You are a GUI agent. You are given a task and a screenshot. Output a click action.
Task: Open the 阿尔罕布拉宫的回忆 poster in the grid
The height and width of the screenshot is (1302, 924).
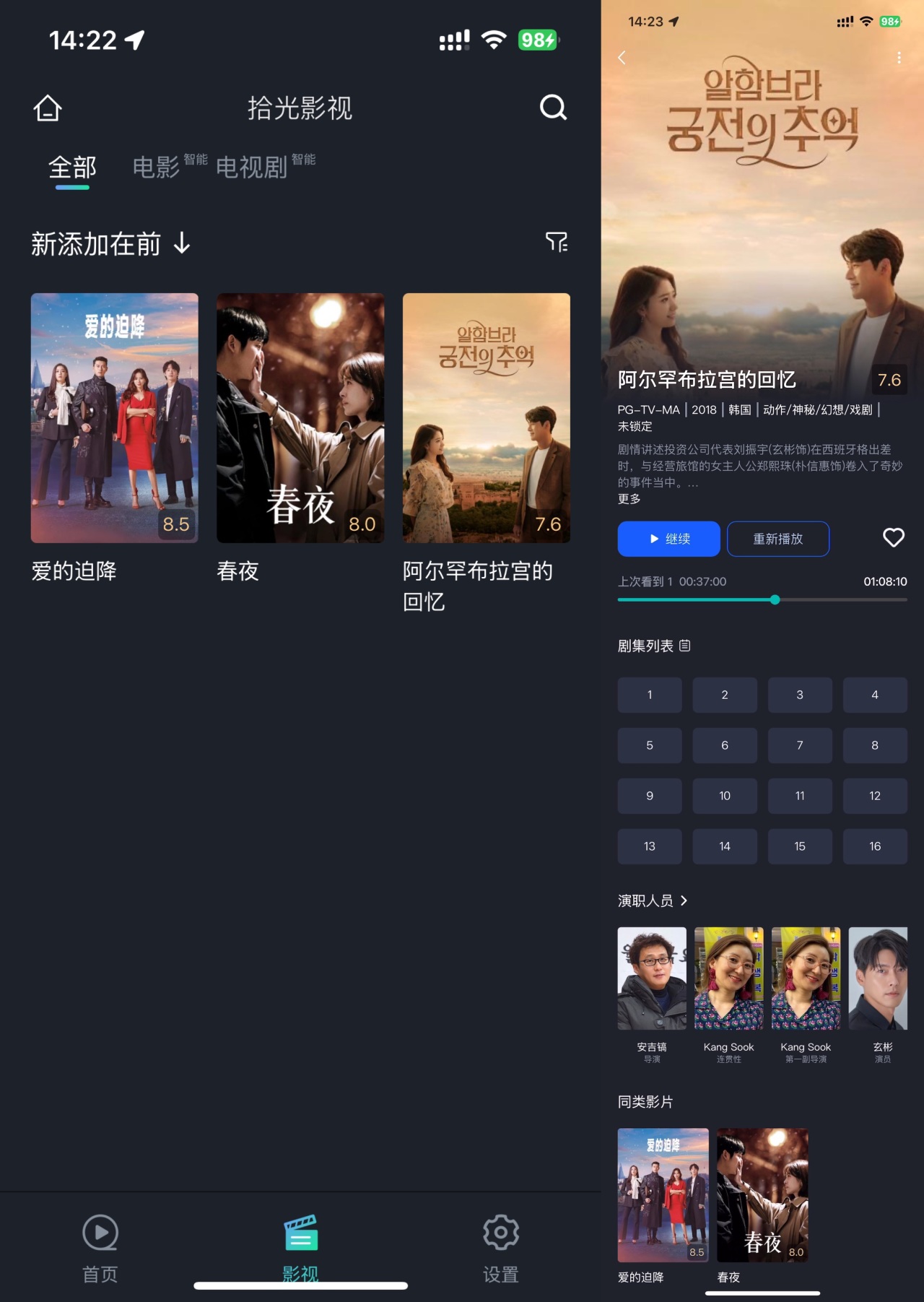[486, 417]
